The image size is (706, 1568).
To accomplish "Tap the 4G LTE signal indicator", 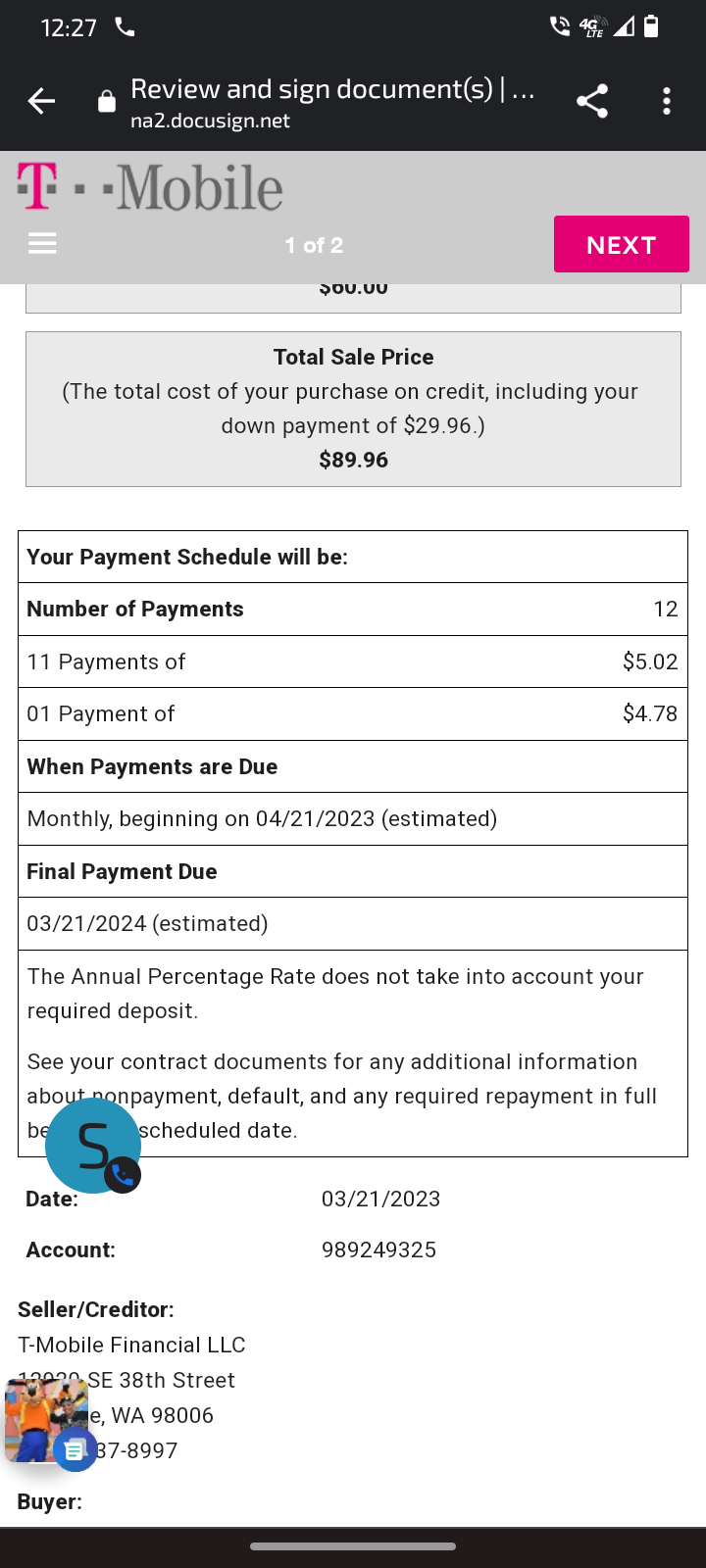I will tap(592, 27).
